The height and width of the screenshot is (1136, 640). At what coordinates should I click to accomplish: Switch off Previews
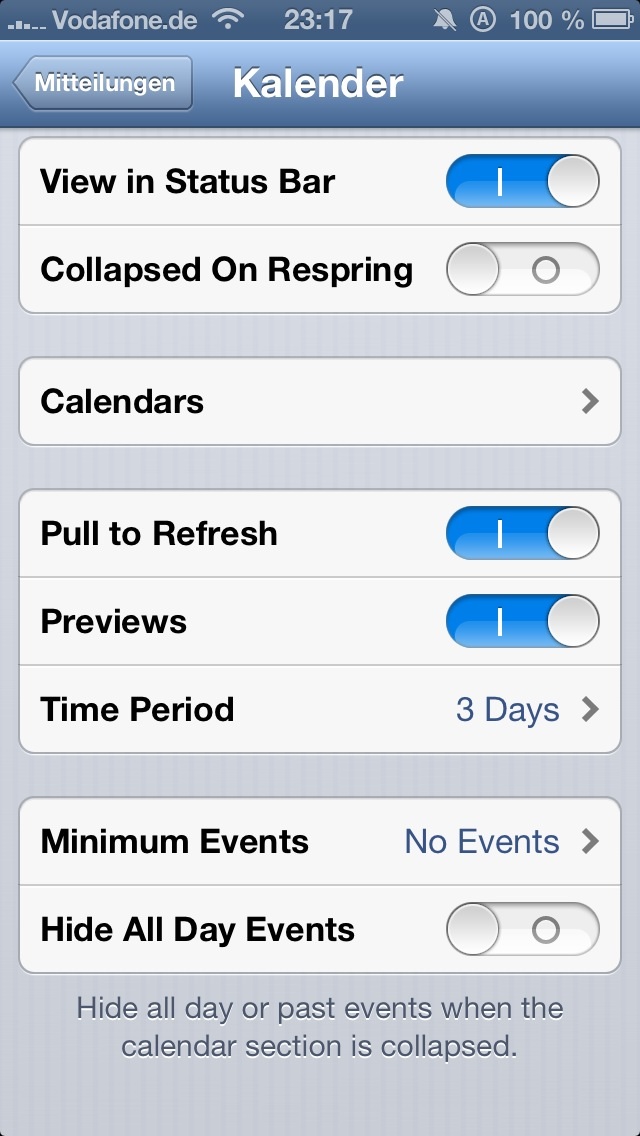(522, 621)
